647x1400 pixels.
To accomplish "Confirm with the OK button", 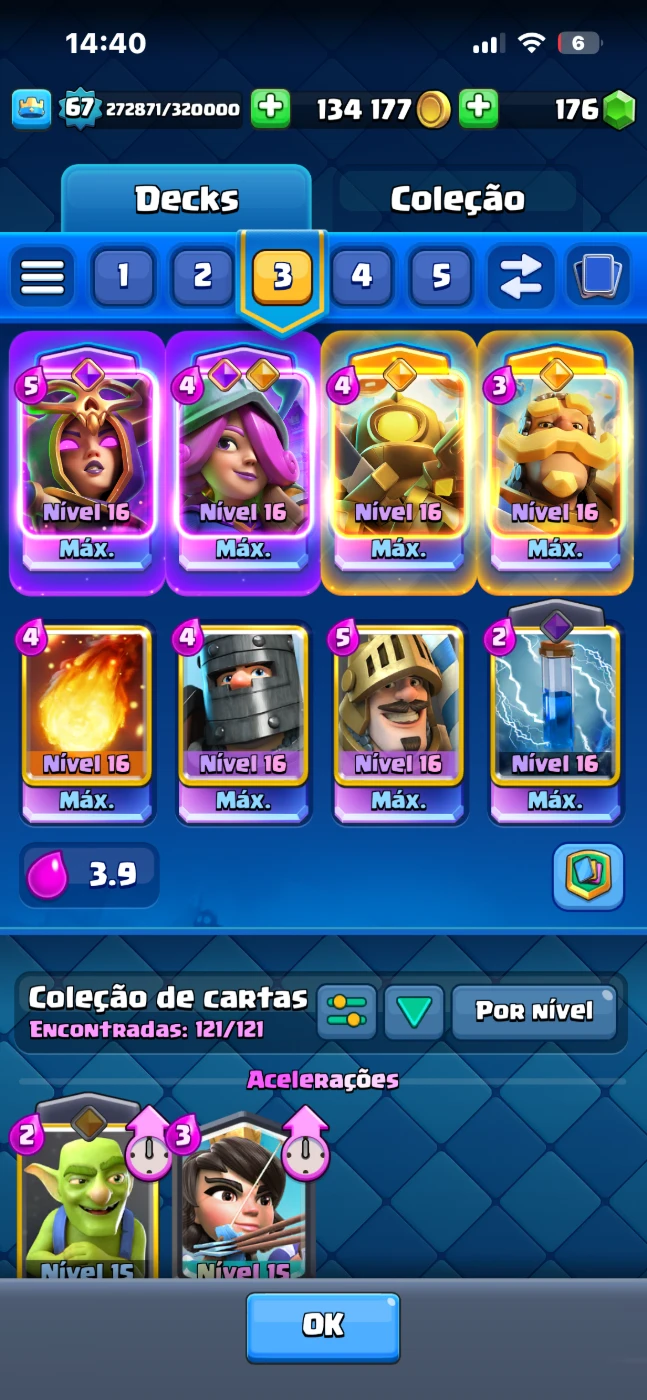I will (x=323, y=1326).
